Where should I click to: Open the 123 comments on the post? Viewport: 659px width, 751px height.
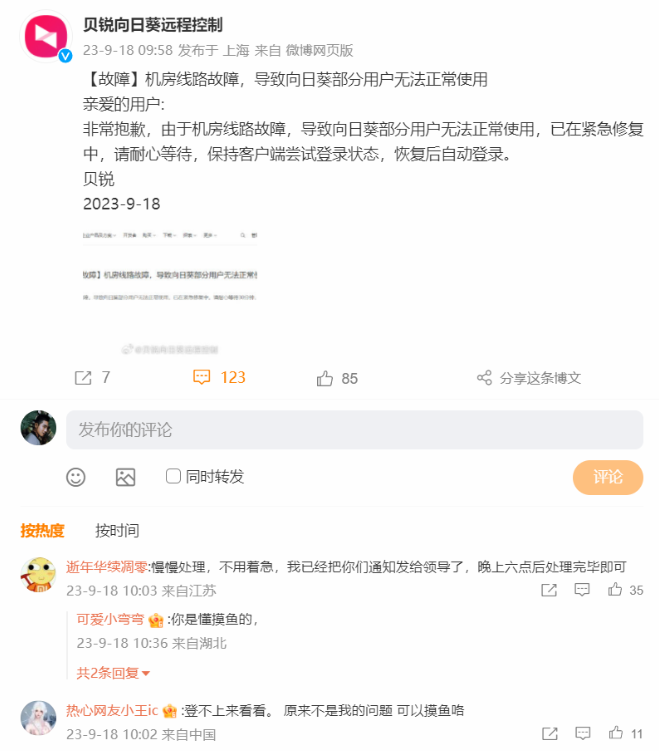click(x=219, y=378)
